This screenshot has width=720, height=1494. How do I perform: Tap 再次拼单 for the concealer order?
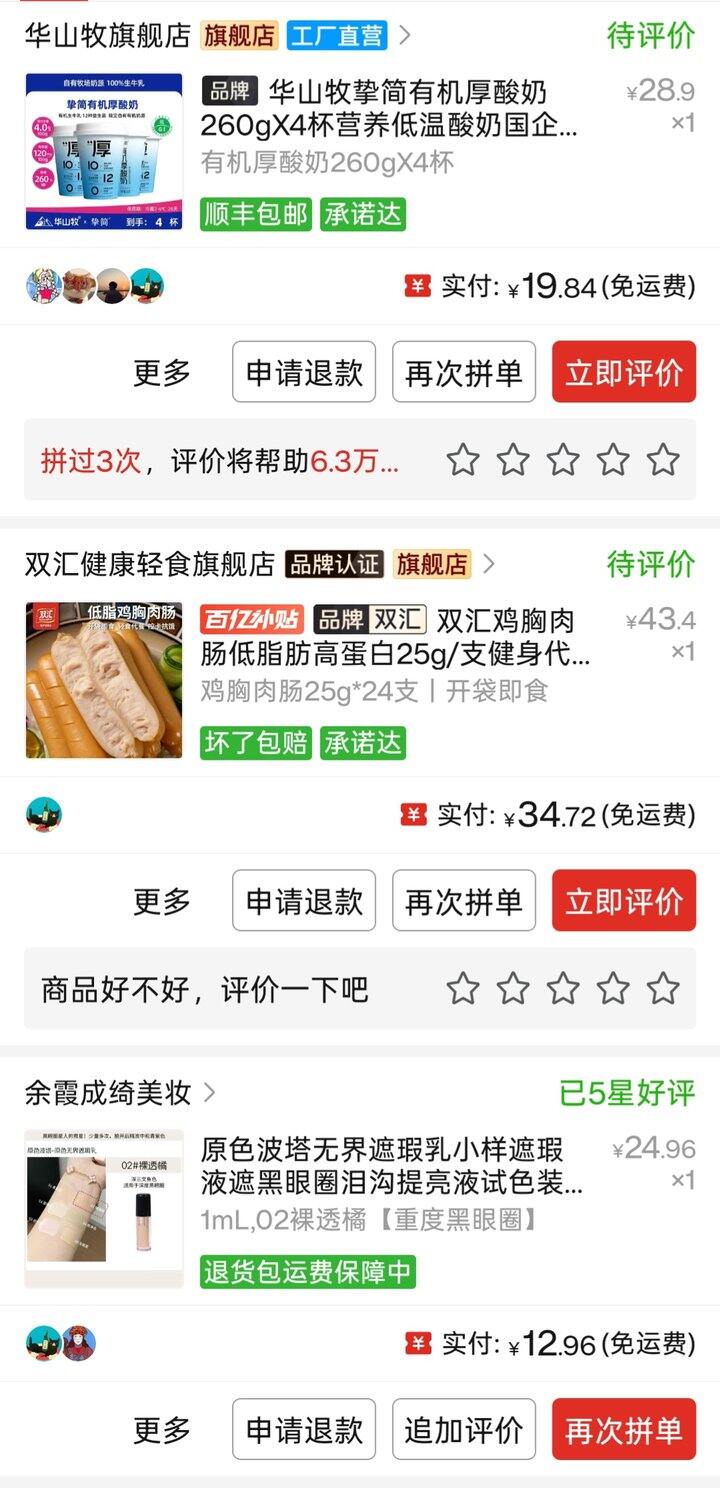[624, 1430]
